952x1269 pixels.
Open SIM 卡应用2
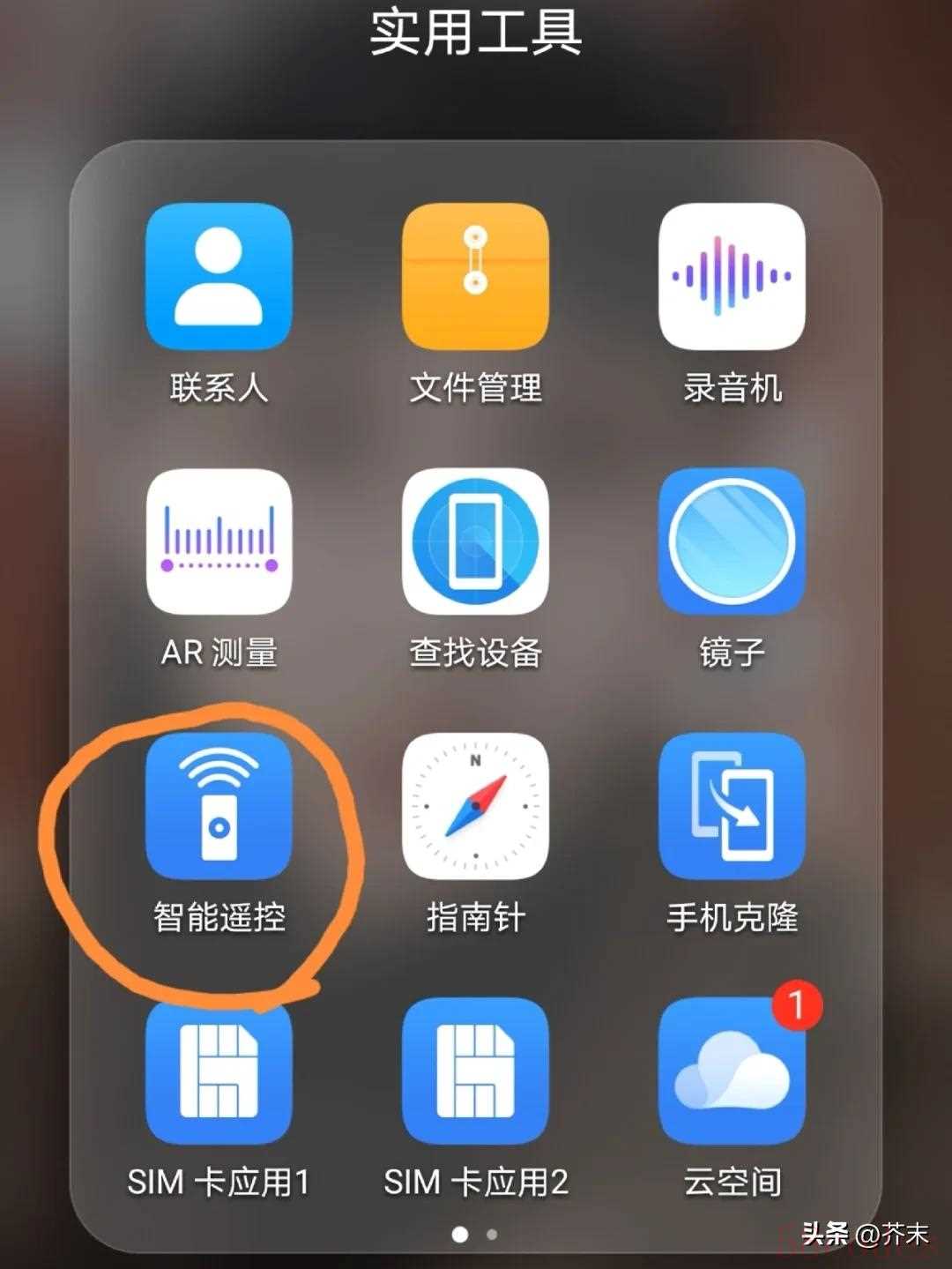point(475,1071)
